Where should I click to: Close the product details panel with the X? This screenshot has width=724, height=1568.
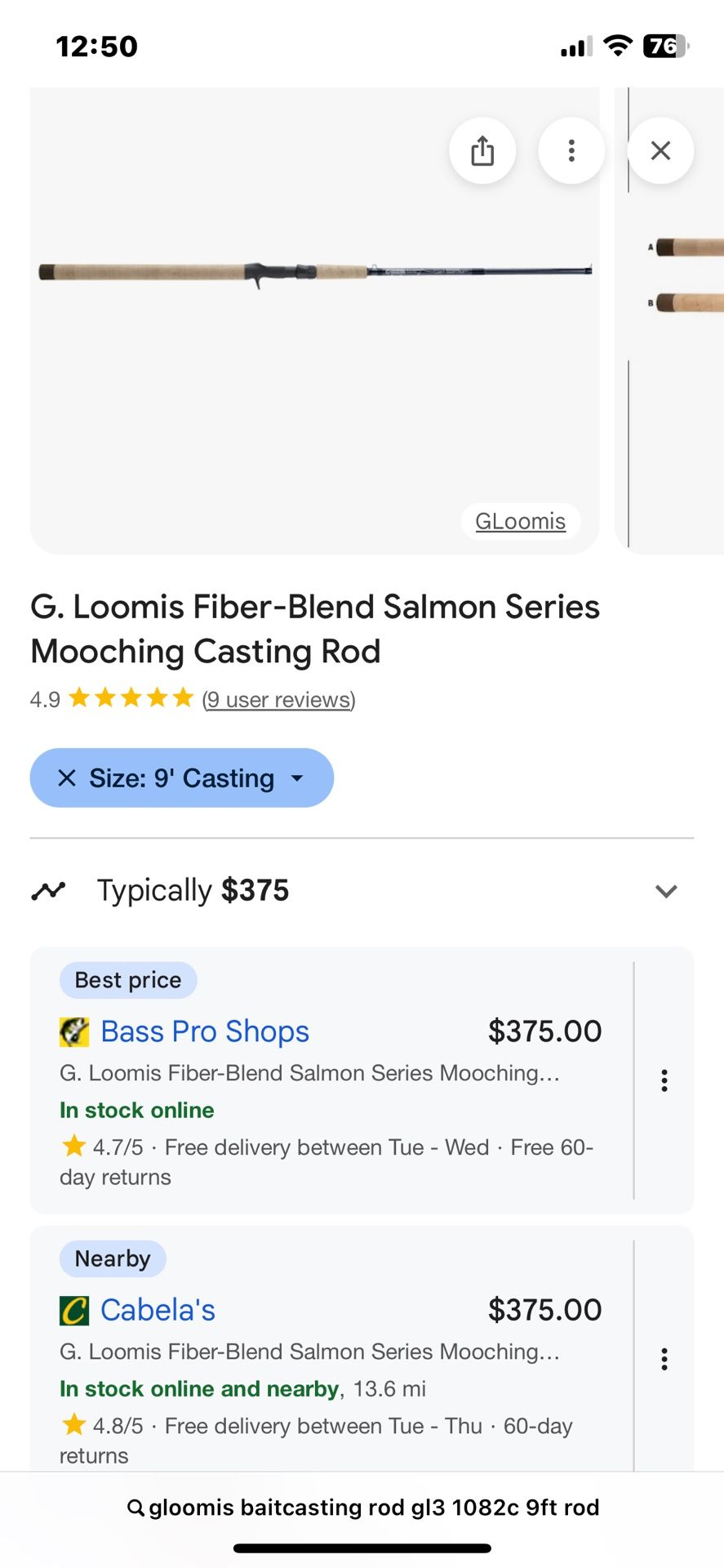[660, 150]
